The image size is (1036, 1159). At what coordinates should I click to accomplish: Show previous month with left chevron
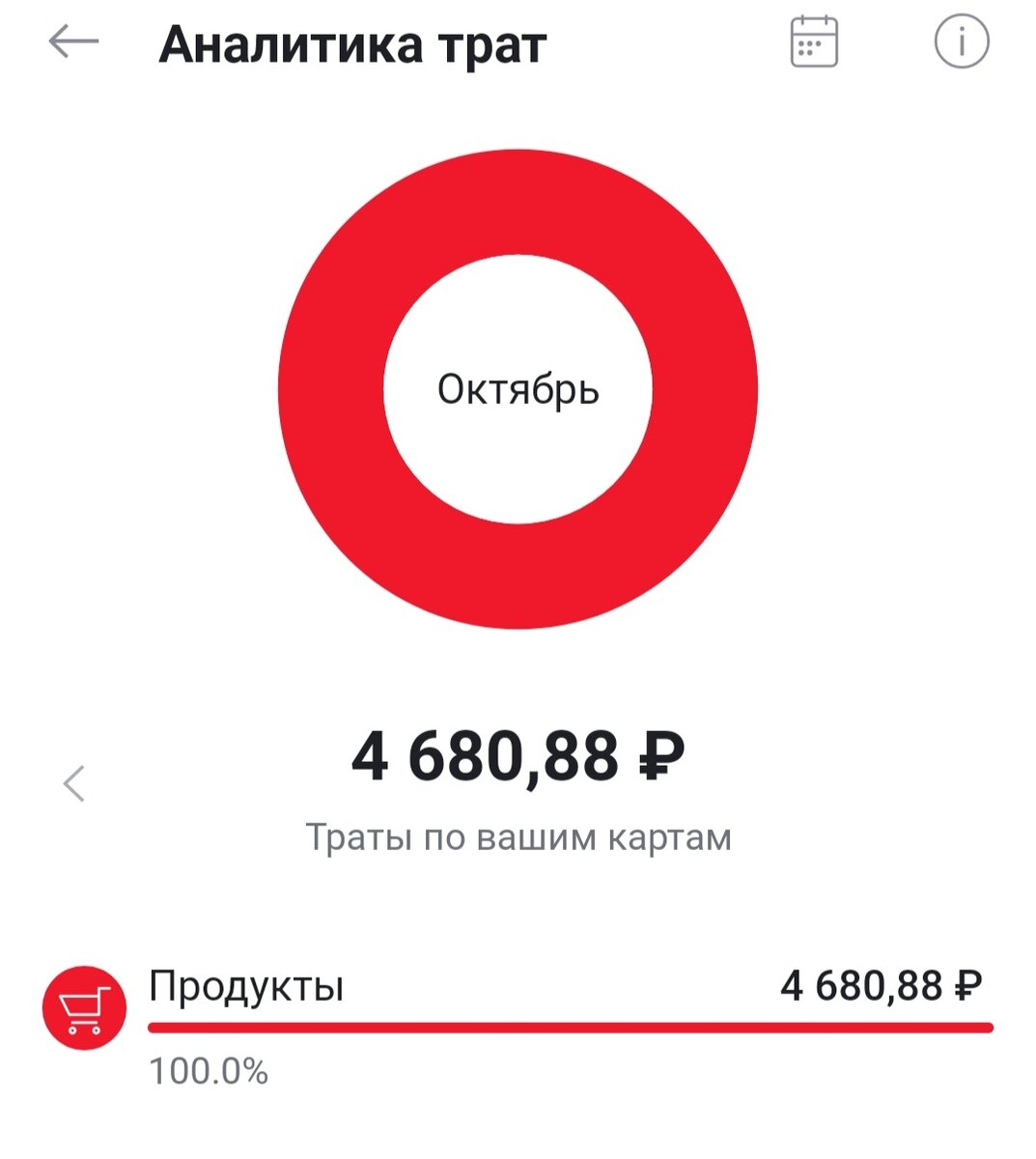coord(74,783)
